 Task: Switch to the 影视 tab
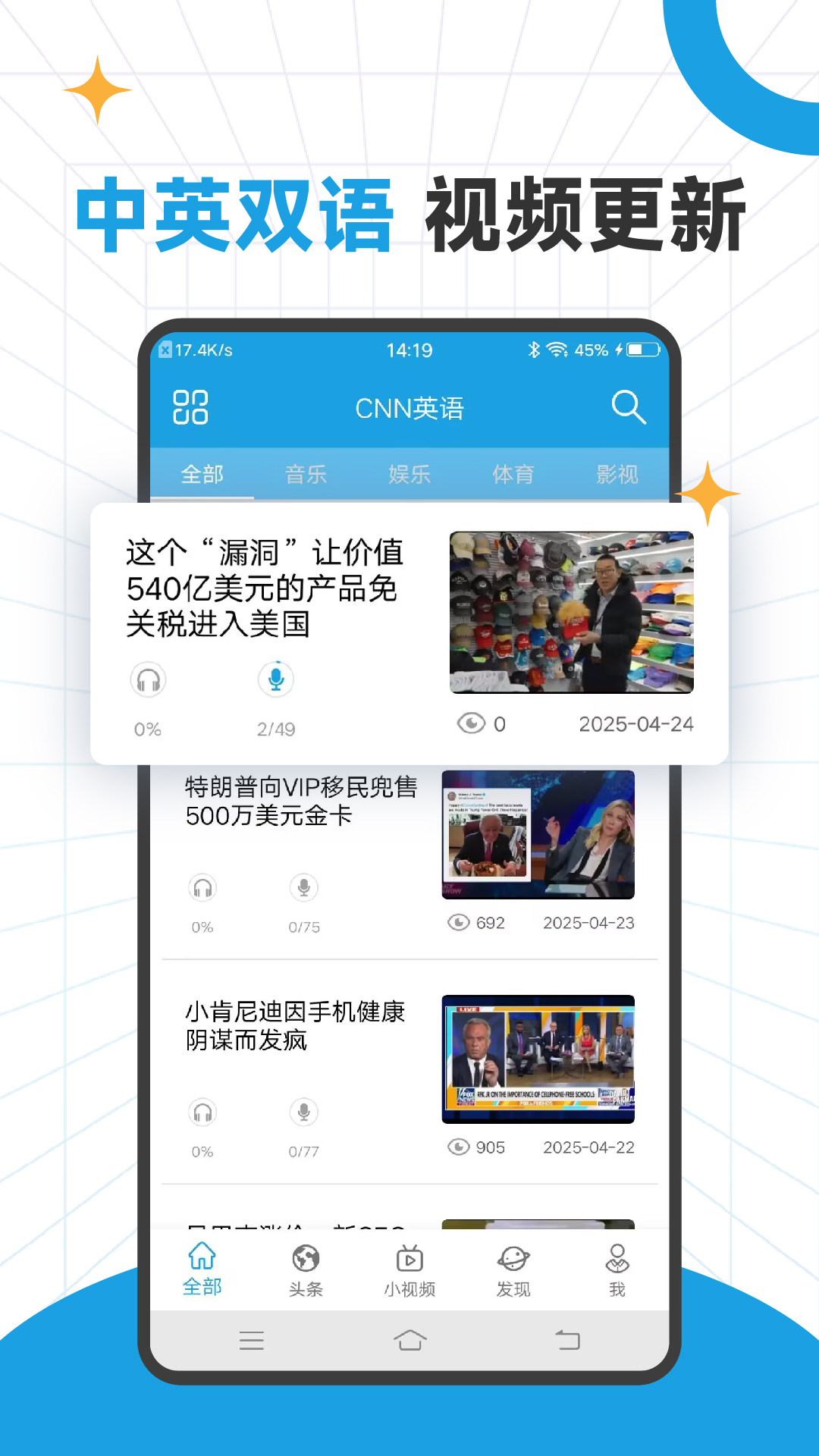tap(617, 474)
